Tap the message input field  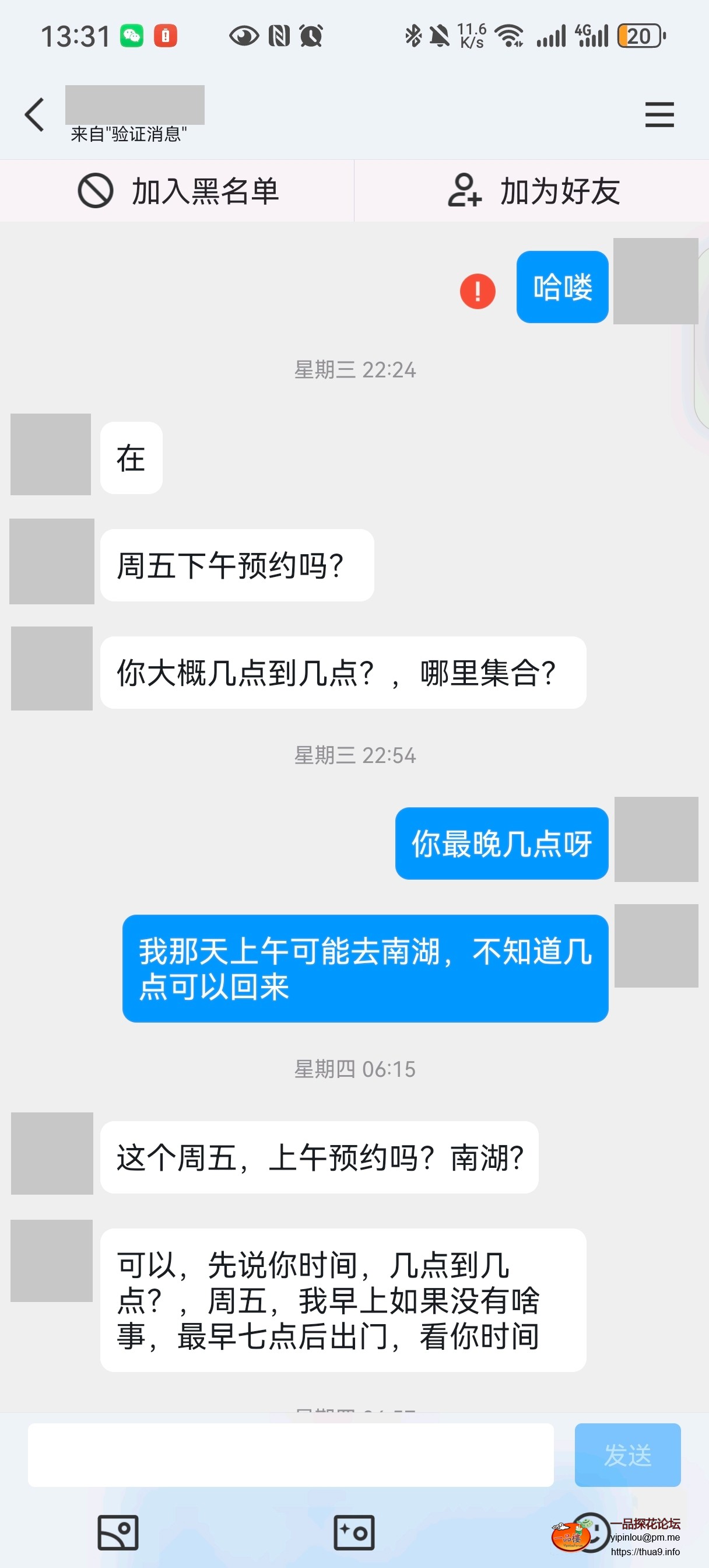tap(292, 1455)
